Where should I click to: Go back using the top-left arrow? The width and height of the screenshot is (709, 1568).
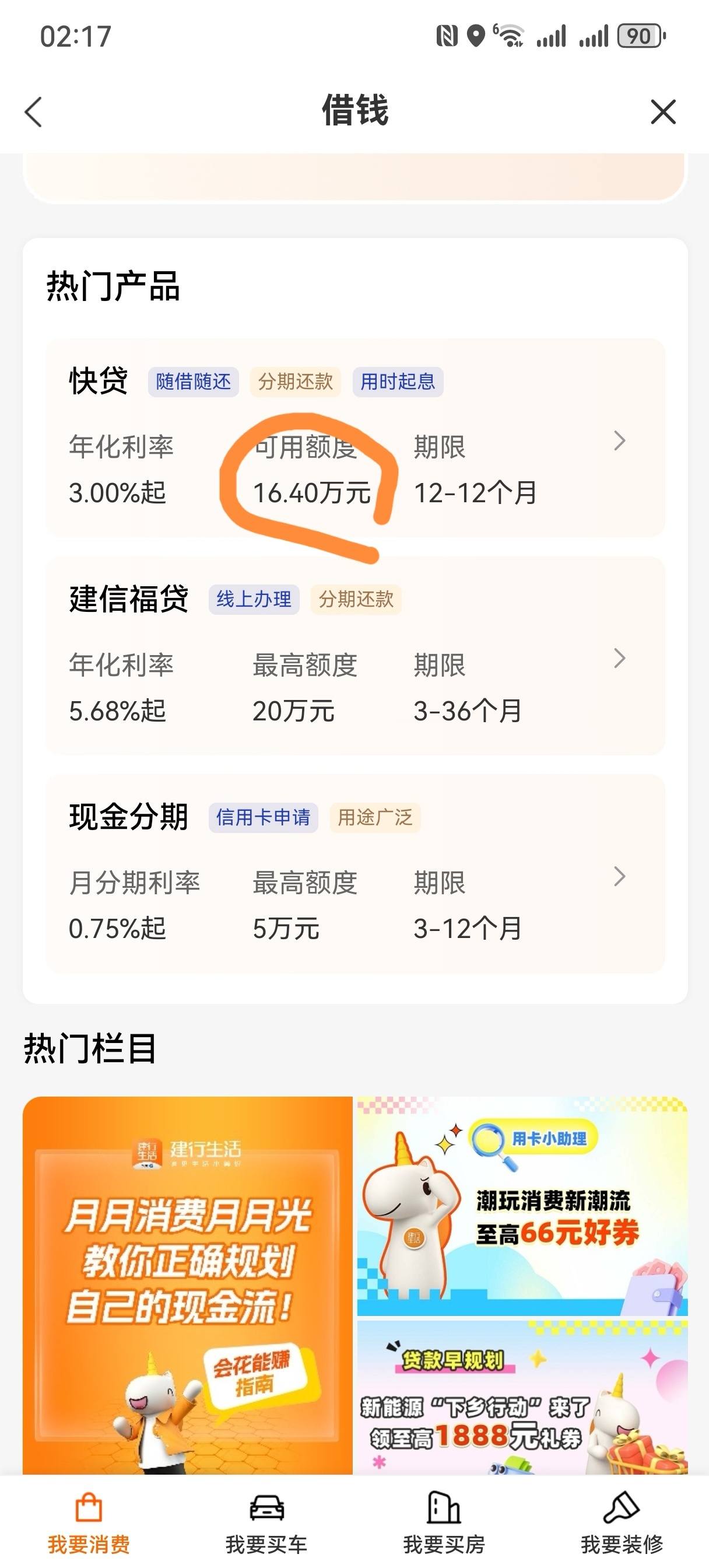click(33, 112)
